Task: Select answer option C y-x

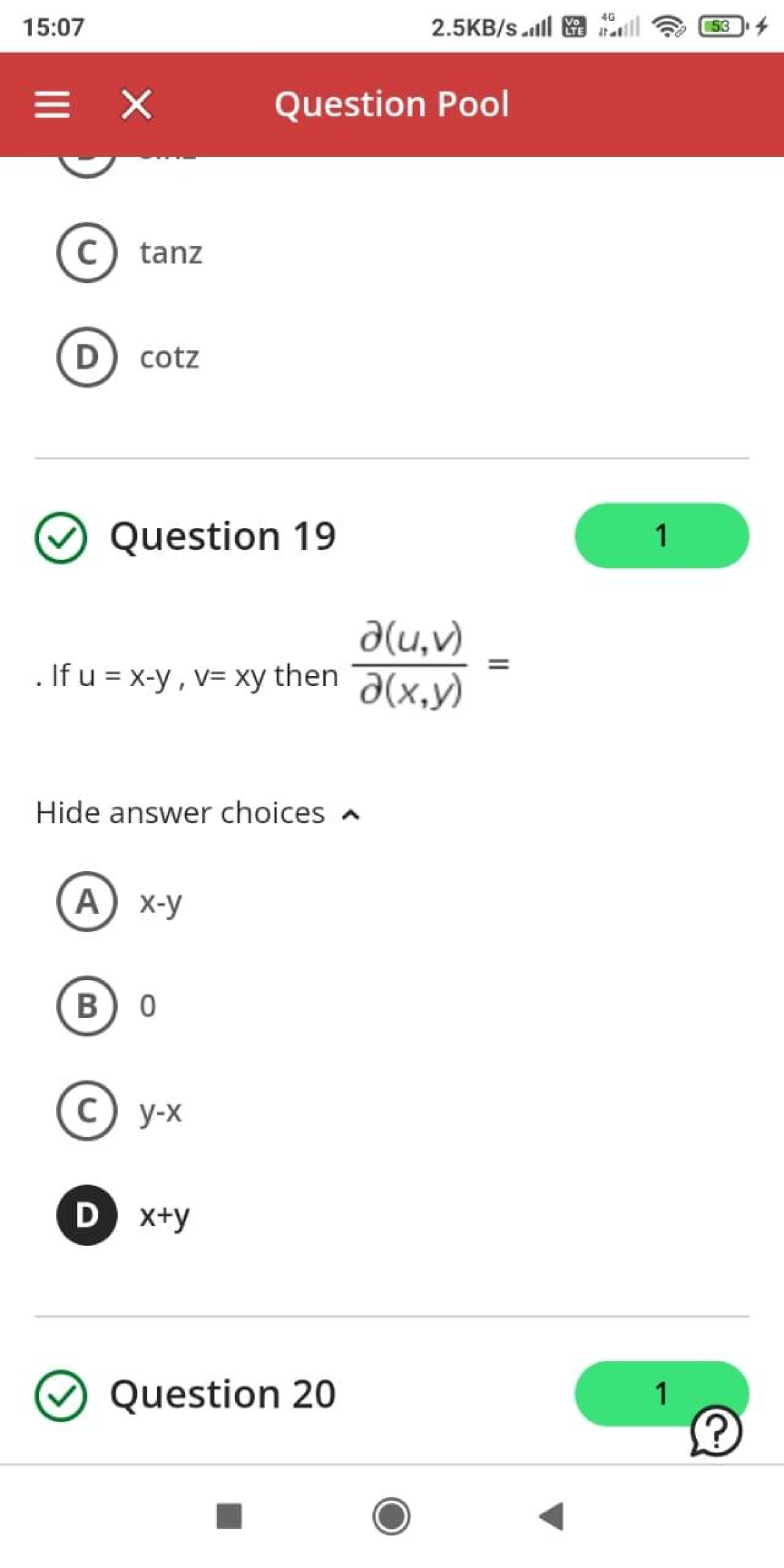Action: [87, 1111]
